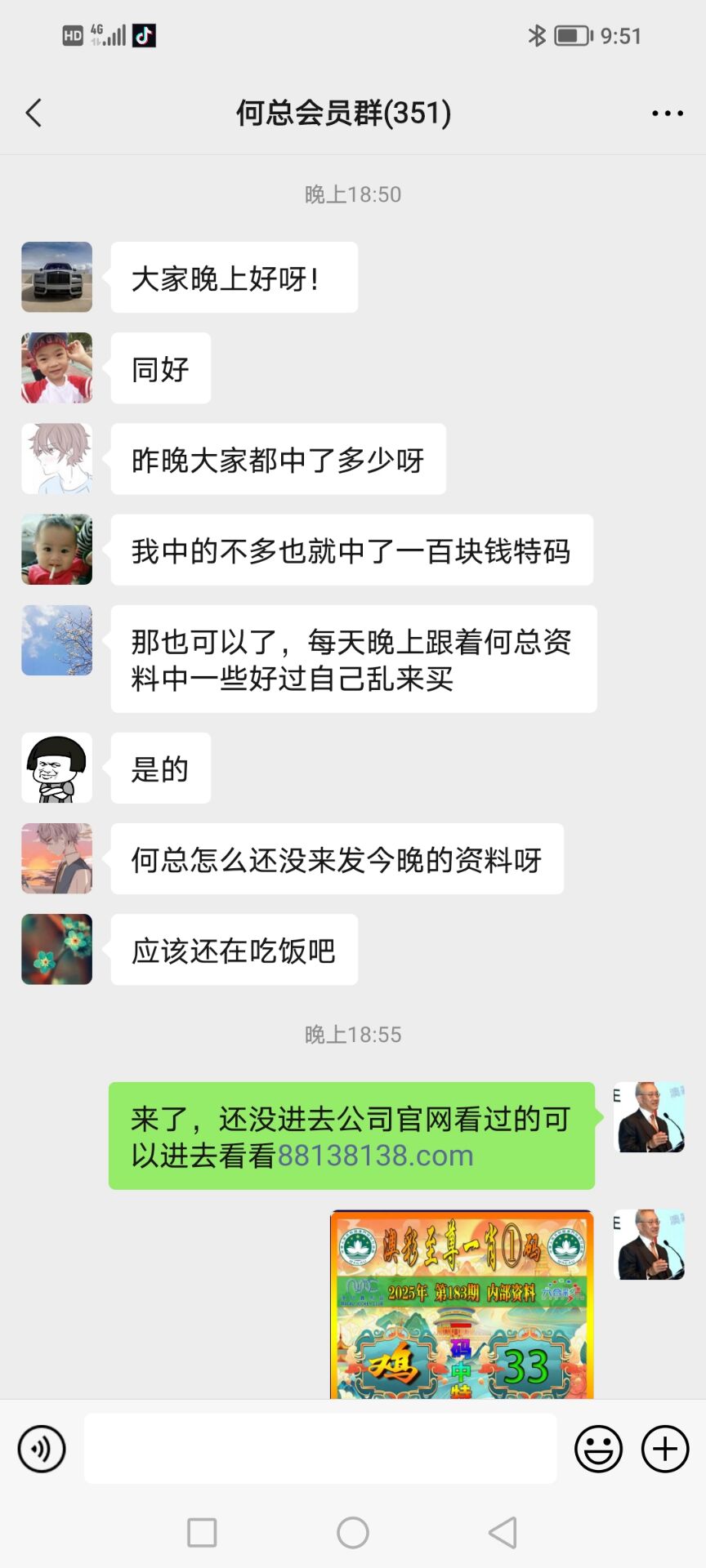Image resolution: width=706 pixels, height=1568 pixels.
Task: Open the emoji picker
Action: point(598,1449)
